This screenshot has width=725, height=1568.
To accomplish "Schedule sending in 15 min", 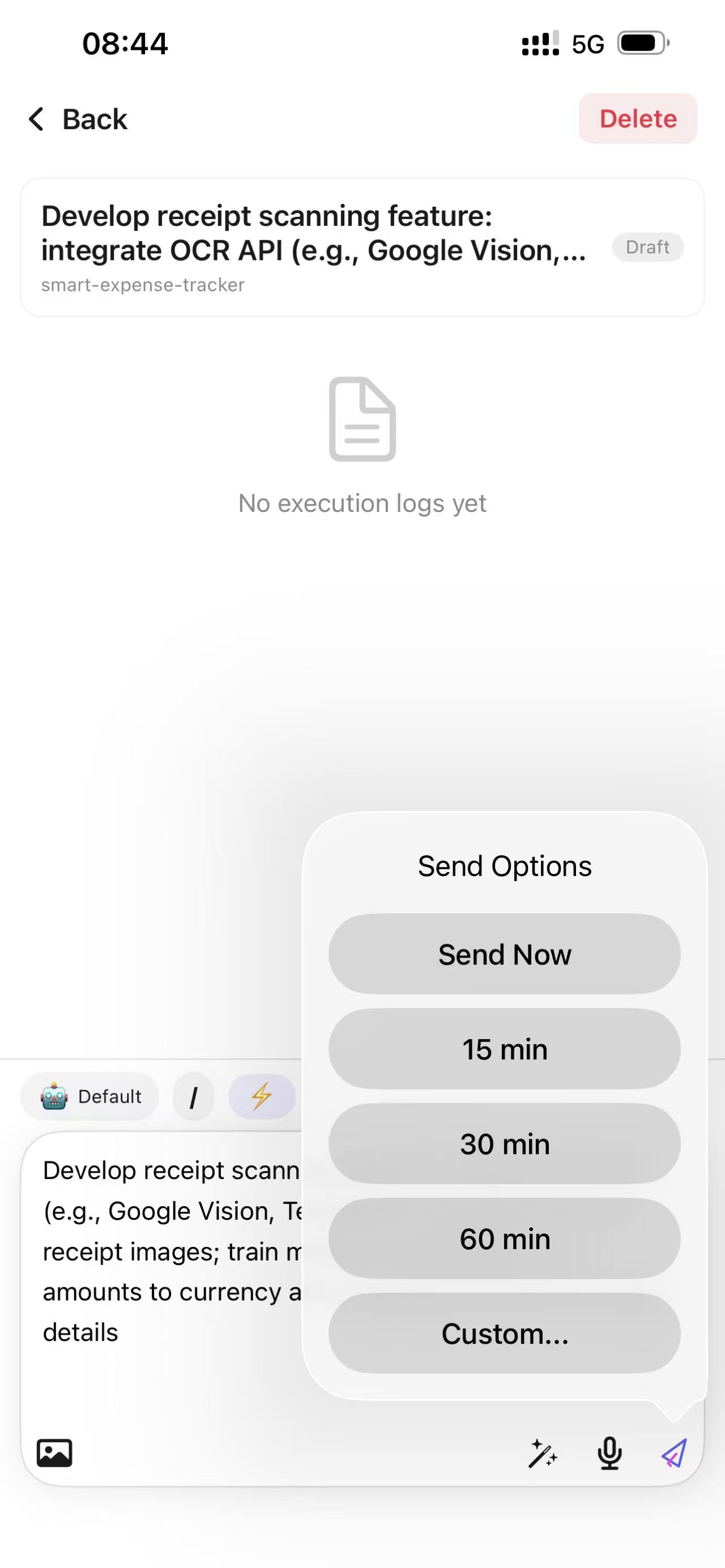I will [x=504, y=1049].
